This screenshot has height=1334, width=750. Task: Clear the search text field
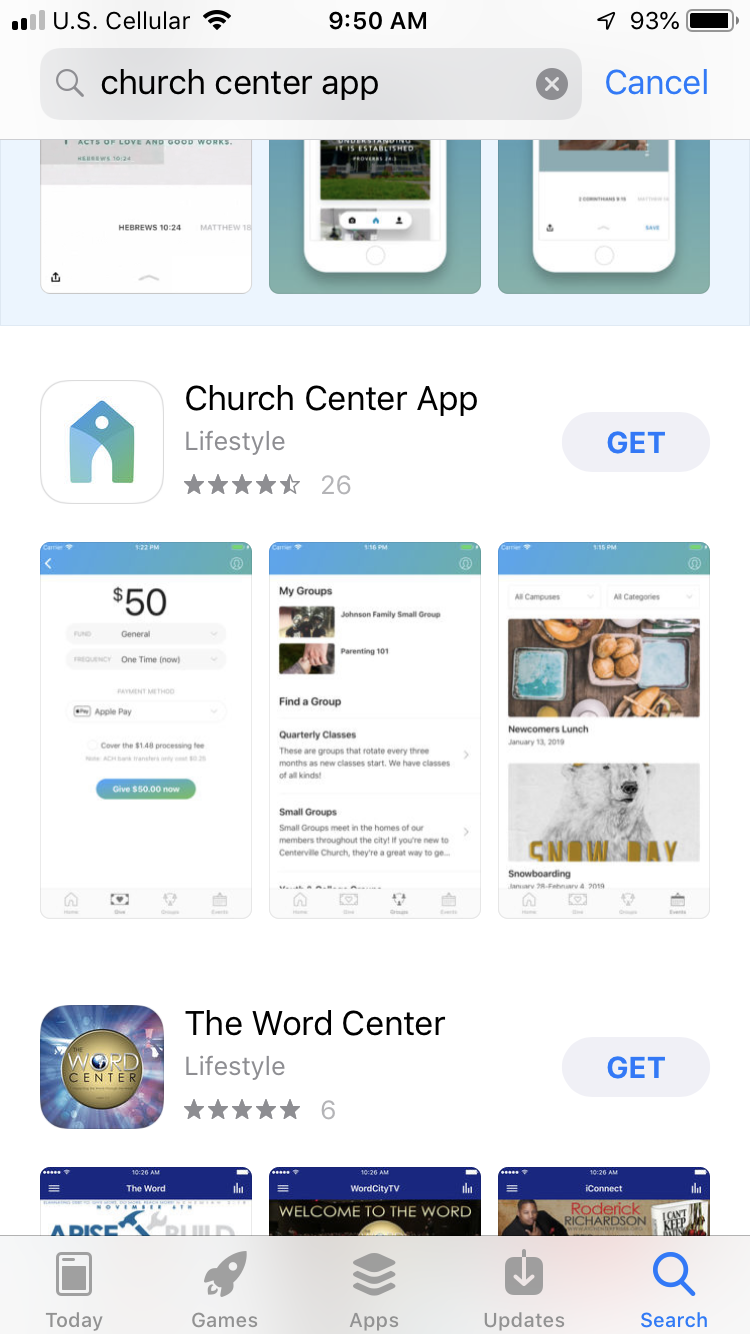(x=551, y=84)
